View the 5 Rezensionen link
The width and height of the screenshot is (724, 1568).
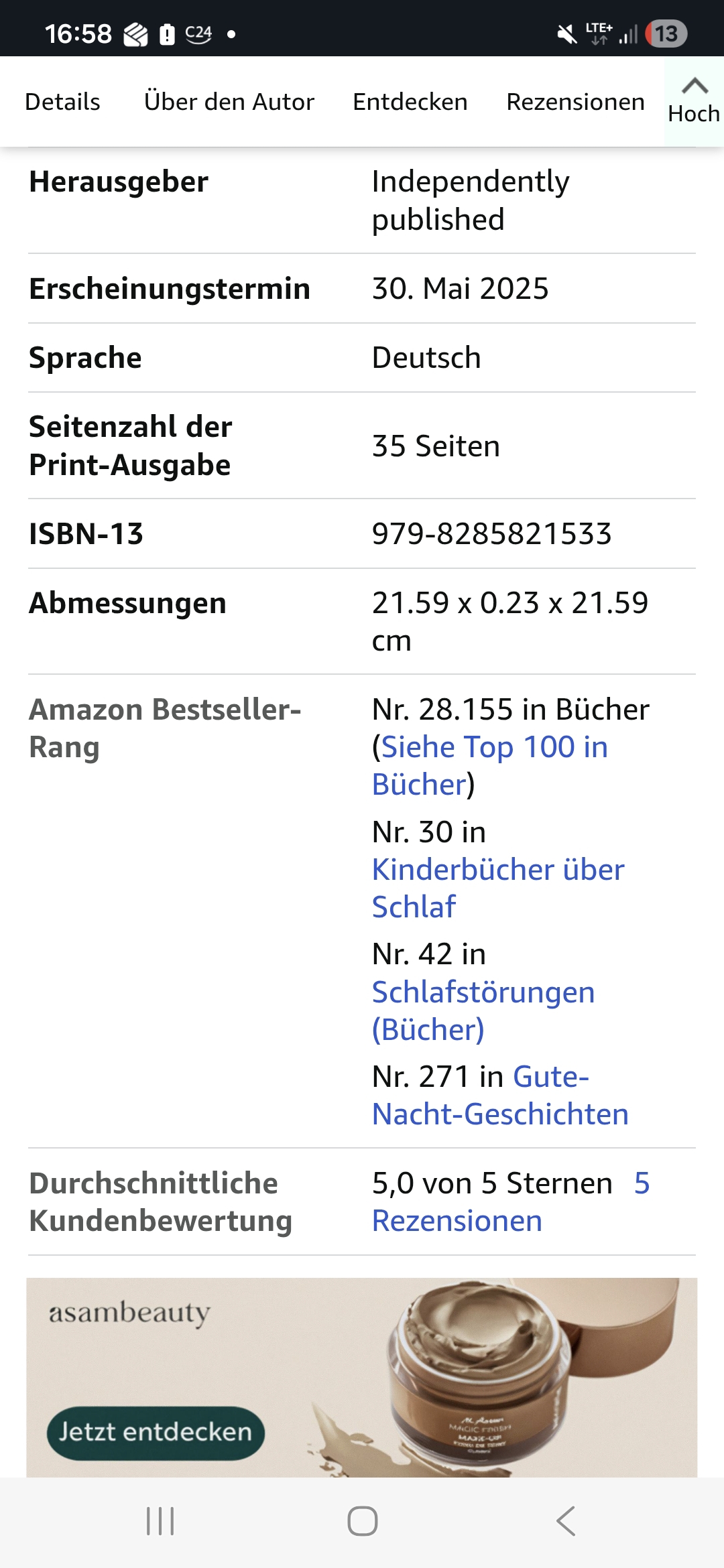click(457, 1221)
